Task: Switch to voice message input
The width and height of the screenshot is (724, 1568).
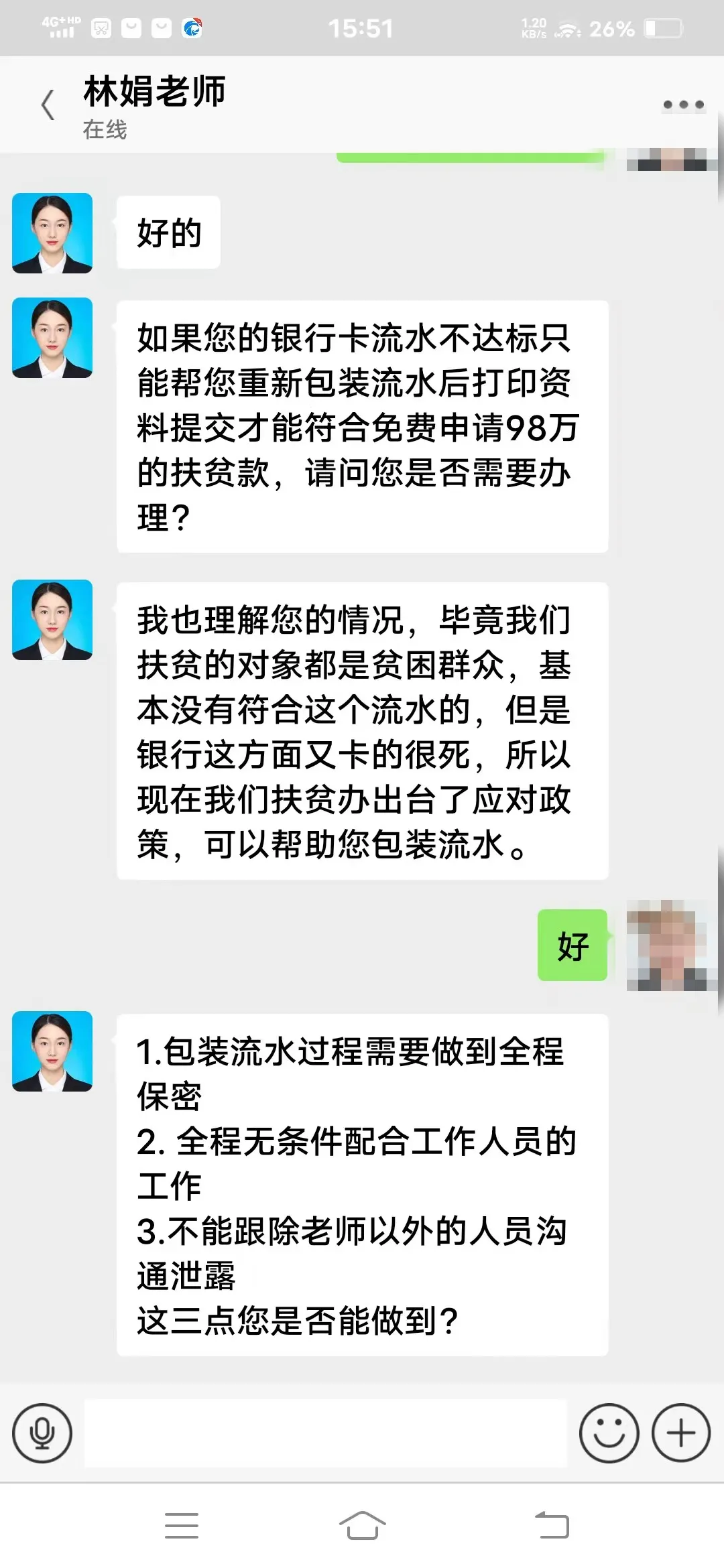Action: pyautogui.click(x=42, y=1433)
